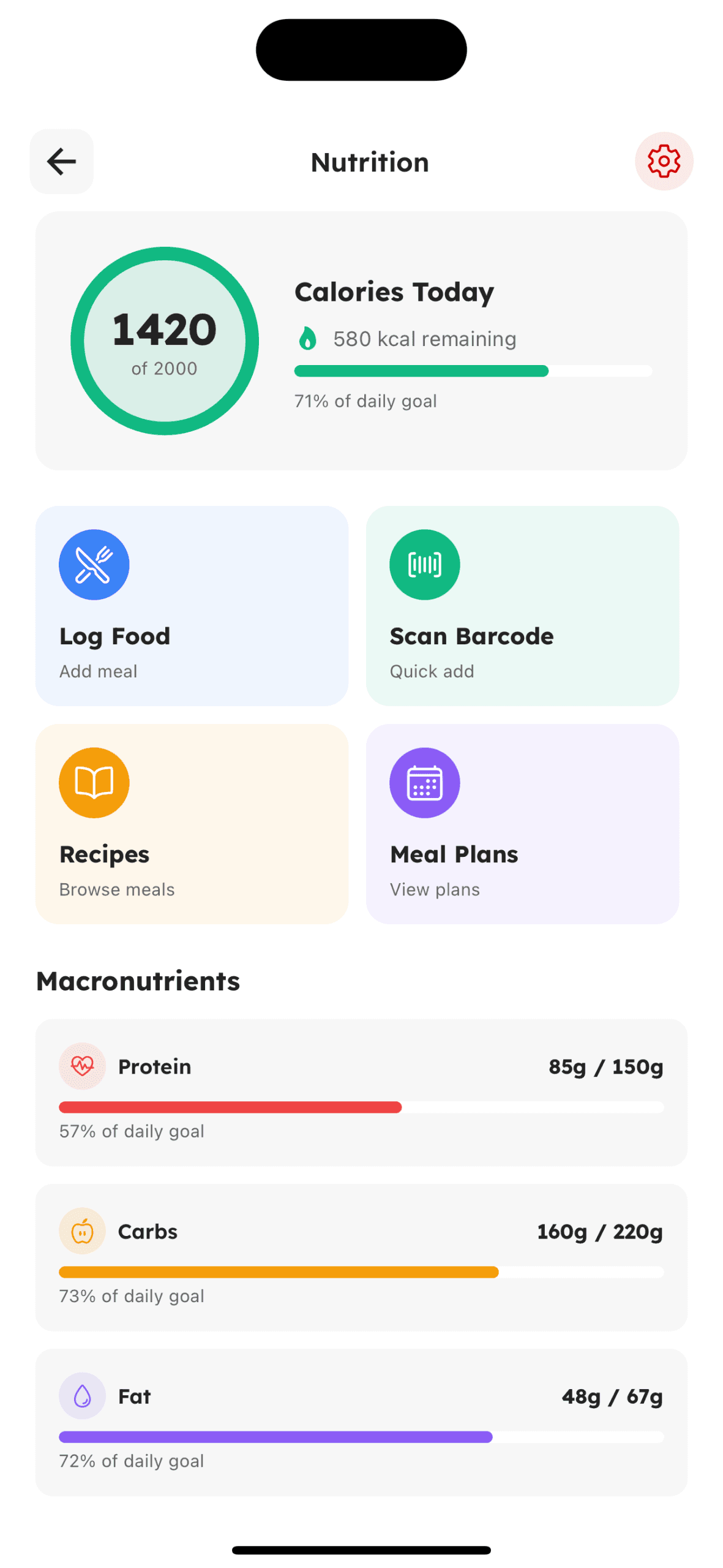723x1568 pixels.
Task: Tap the 580 kcal remaining text
Action: point(424,338)
